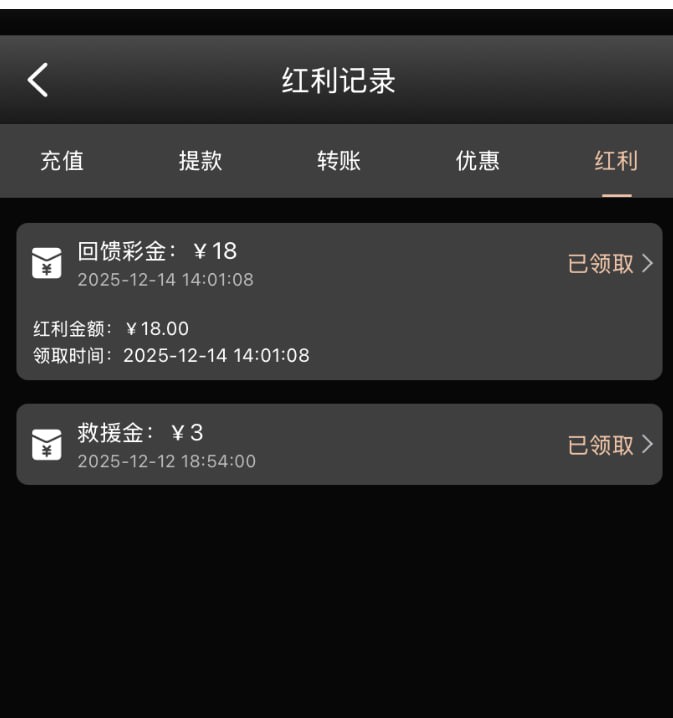Go back from the 红利记录 page

38,80
